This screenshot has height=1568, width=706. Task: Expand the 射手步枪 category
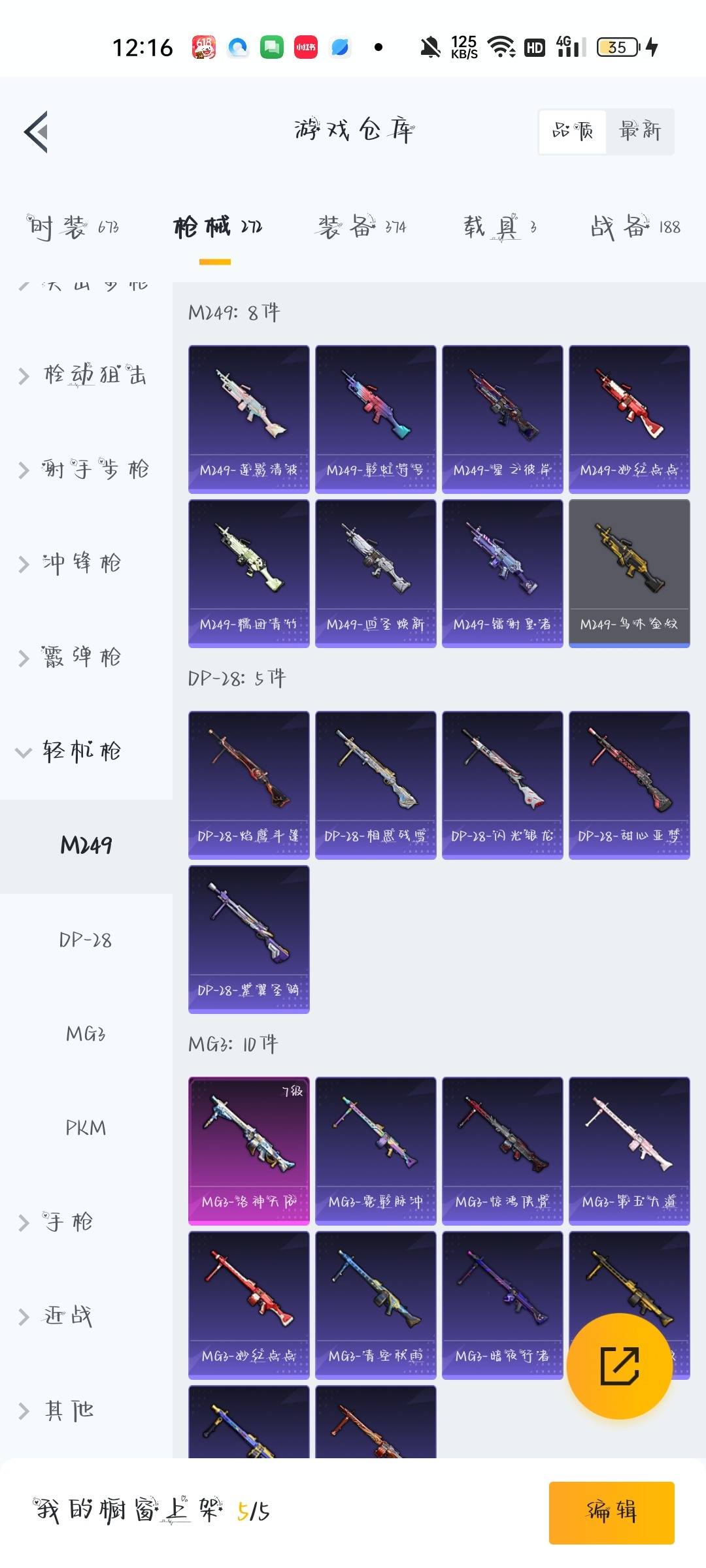(85, 469)
